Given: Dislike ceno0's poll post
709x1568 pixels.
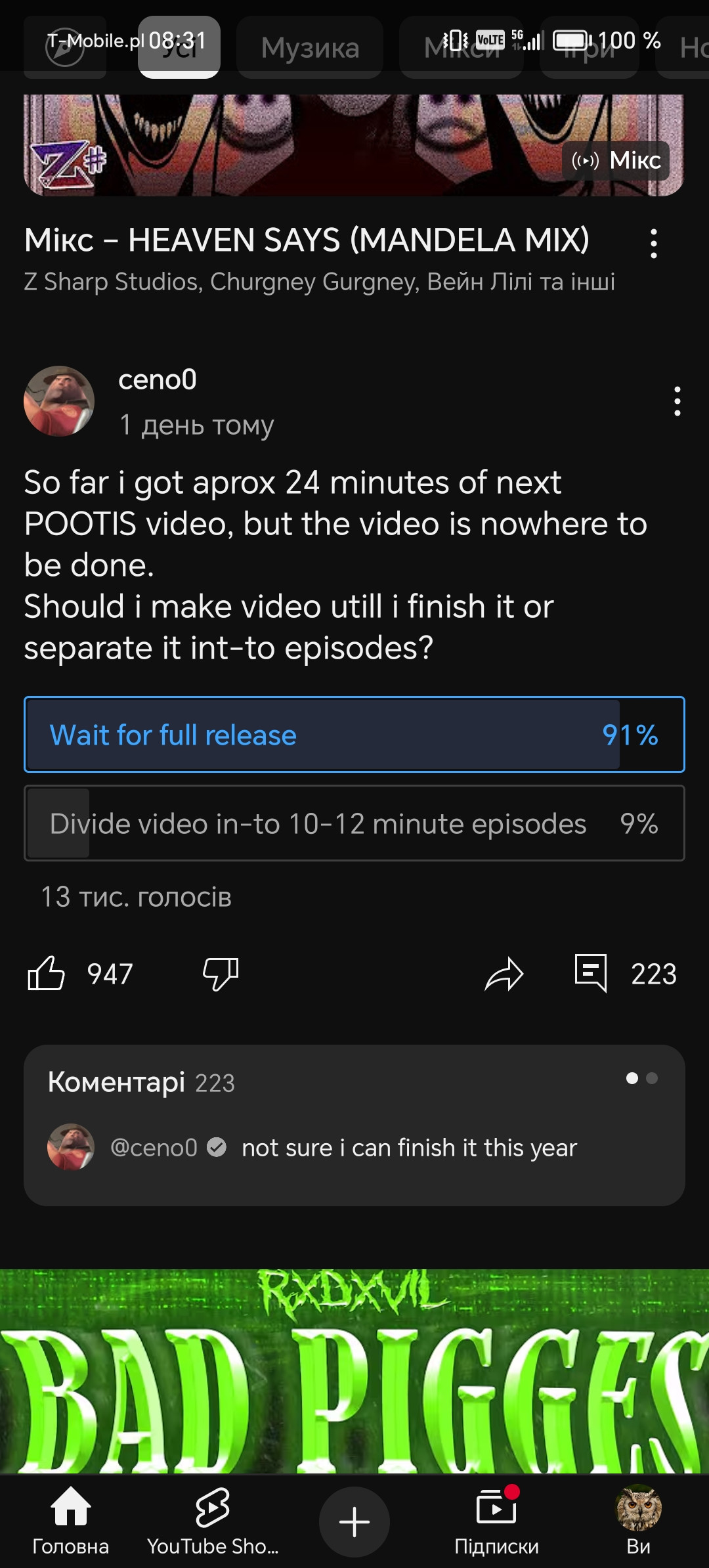Looking at the screenshot, I should pyautogui.click(x=221, y=973).
